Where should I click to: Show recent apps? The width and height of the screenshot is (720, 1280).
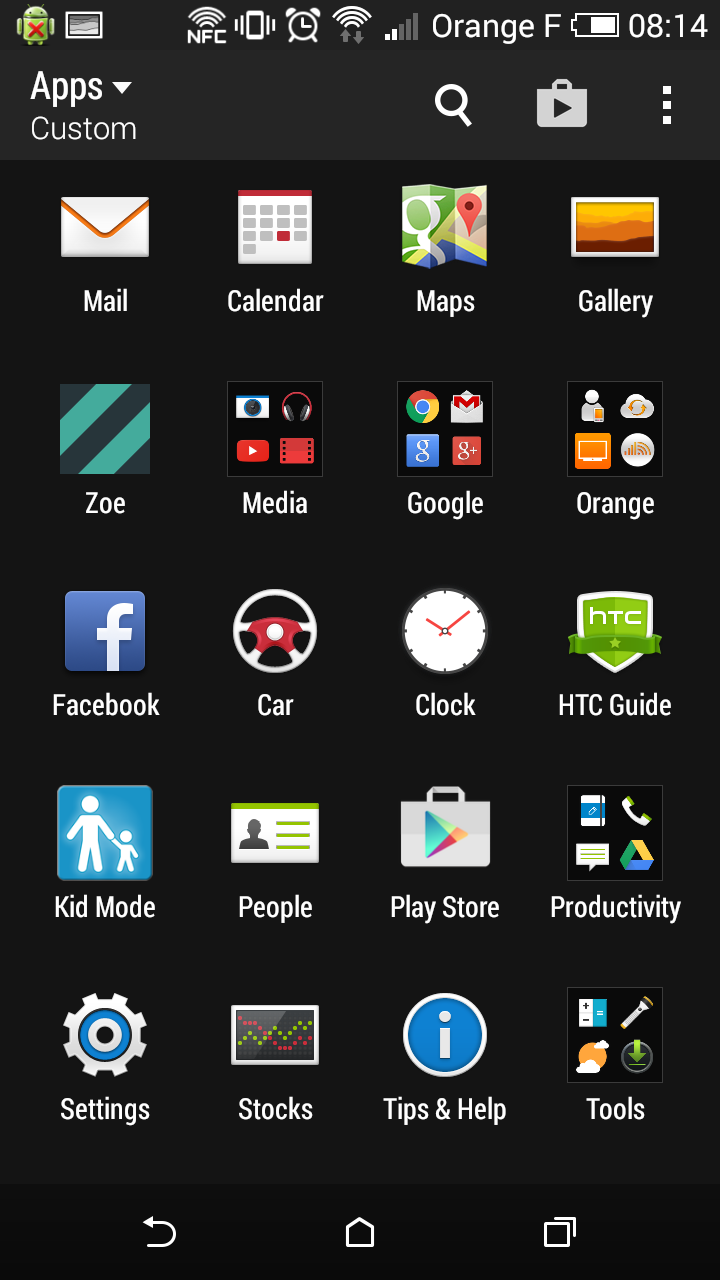point(559,1233)
